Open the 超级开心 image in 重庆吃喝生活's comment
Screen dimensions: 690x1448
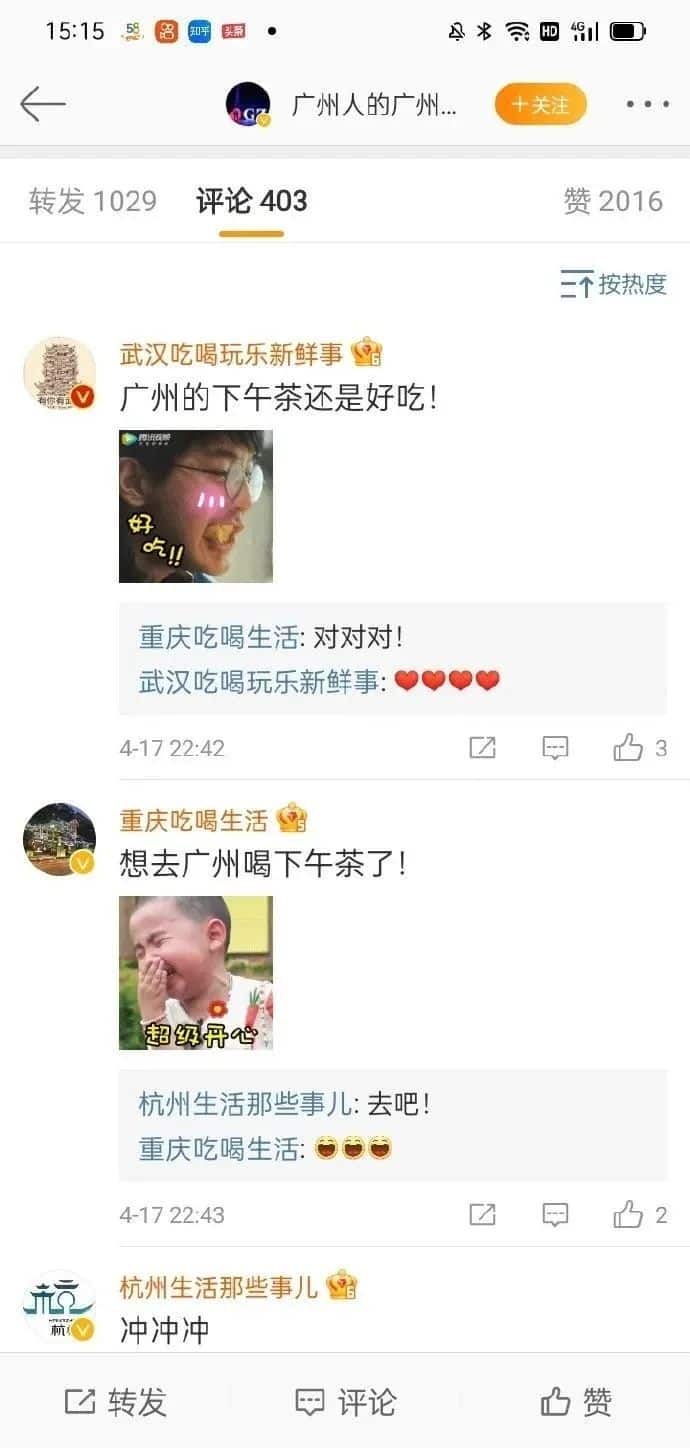[x=196, y=972]
